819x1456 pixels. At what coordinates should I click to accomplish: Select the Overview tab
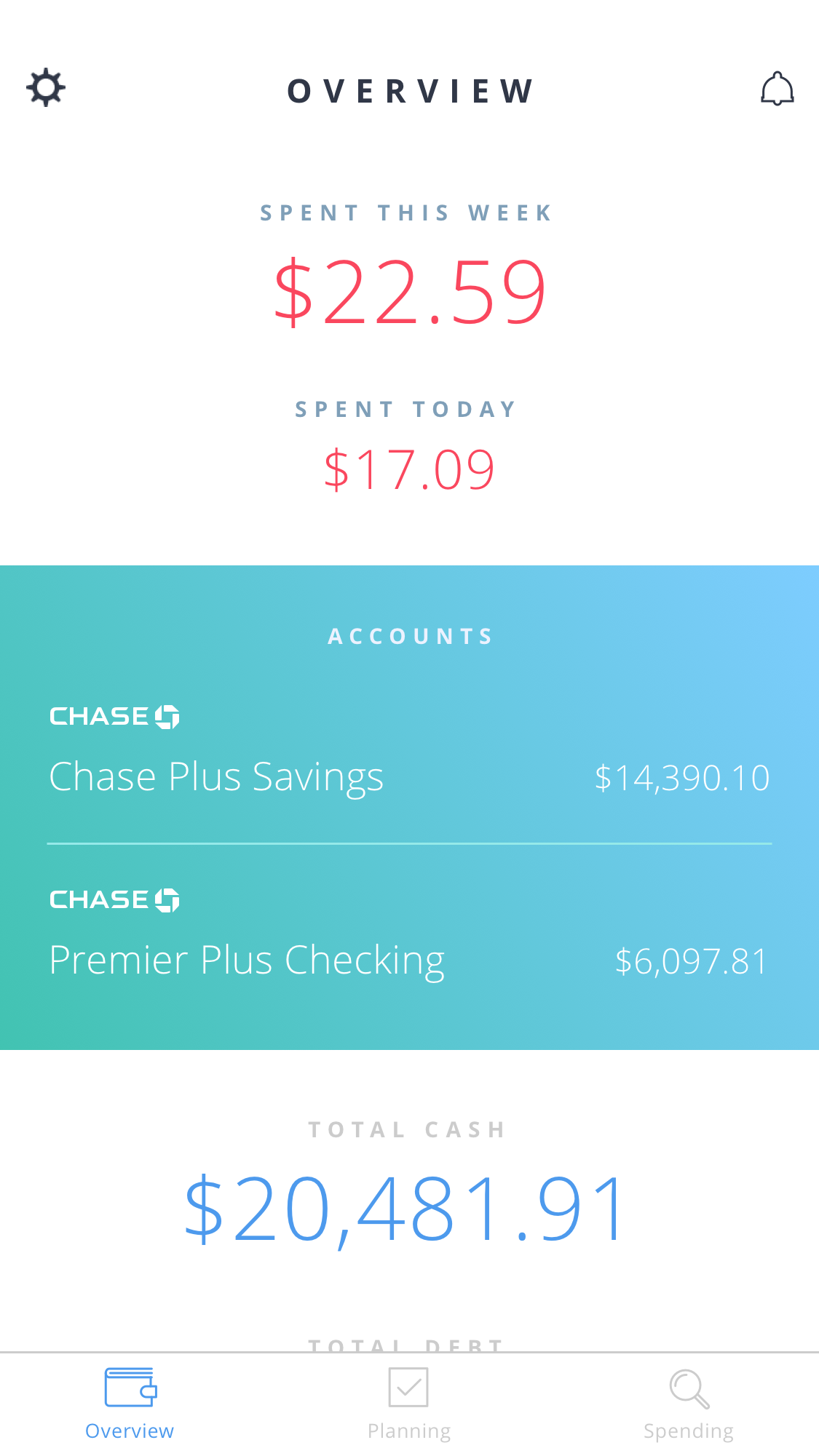point(130,1404)
